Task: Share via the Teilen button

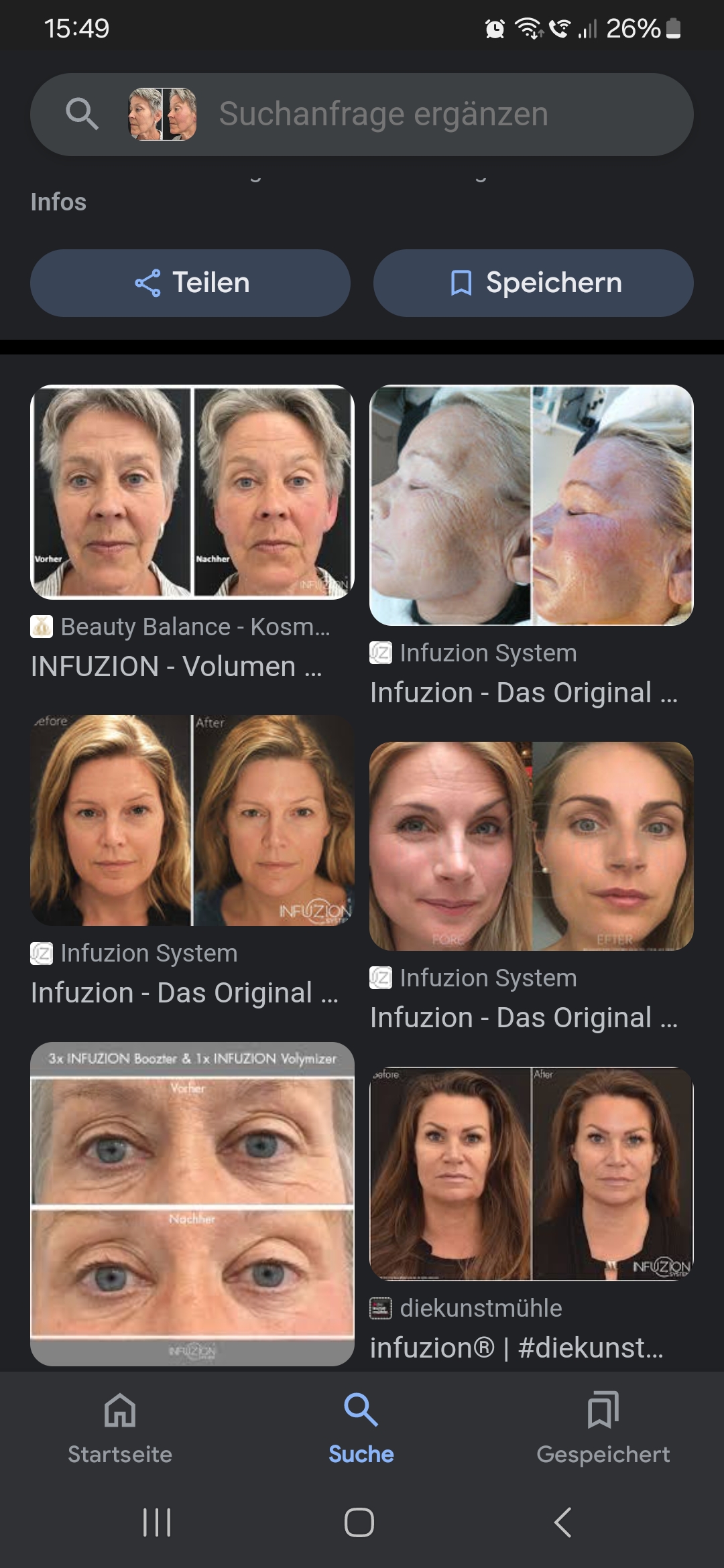Action: (x=190, y=283)
